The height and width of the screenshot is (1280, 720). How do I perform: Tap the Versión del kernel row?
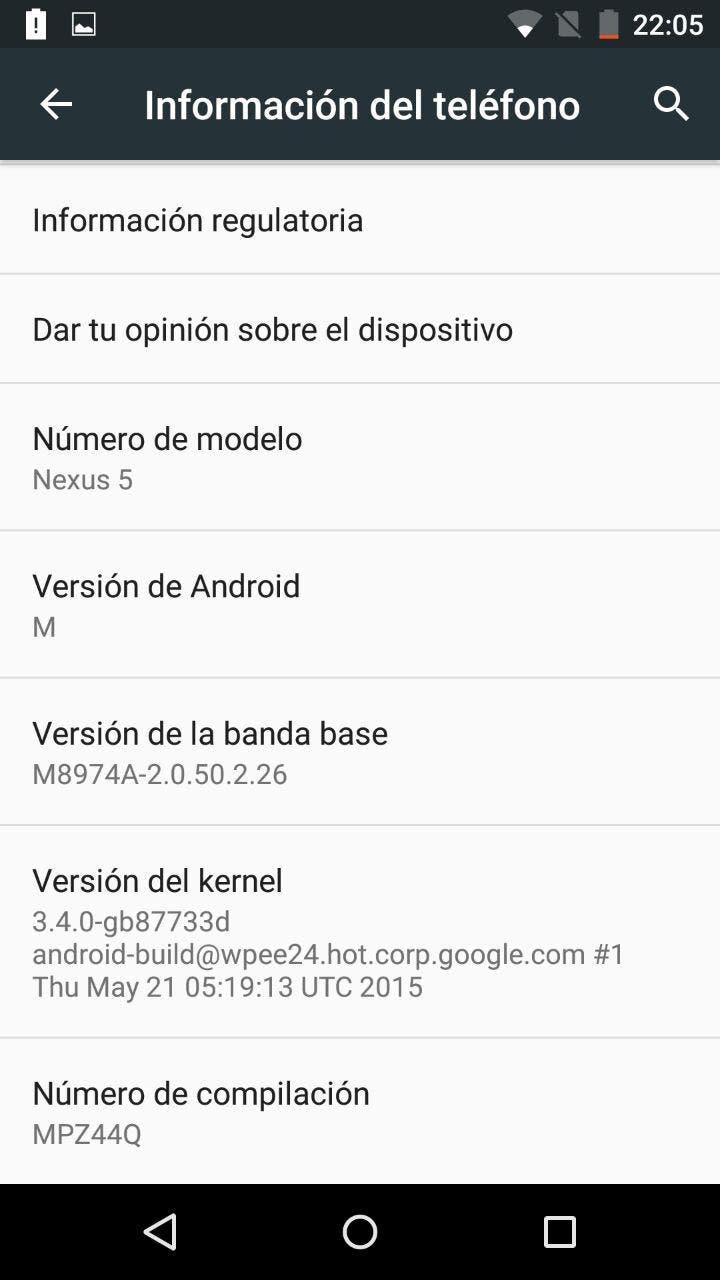point(360,931)
